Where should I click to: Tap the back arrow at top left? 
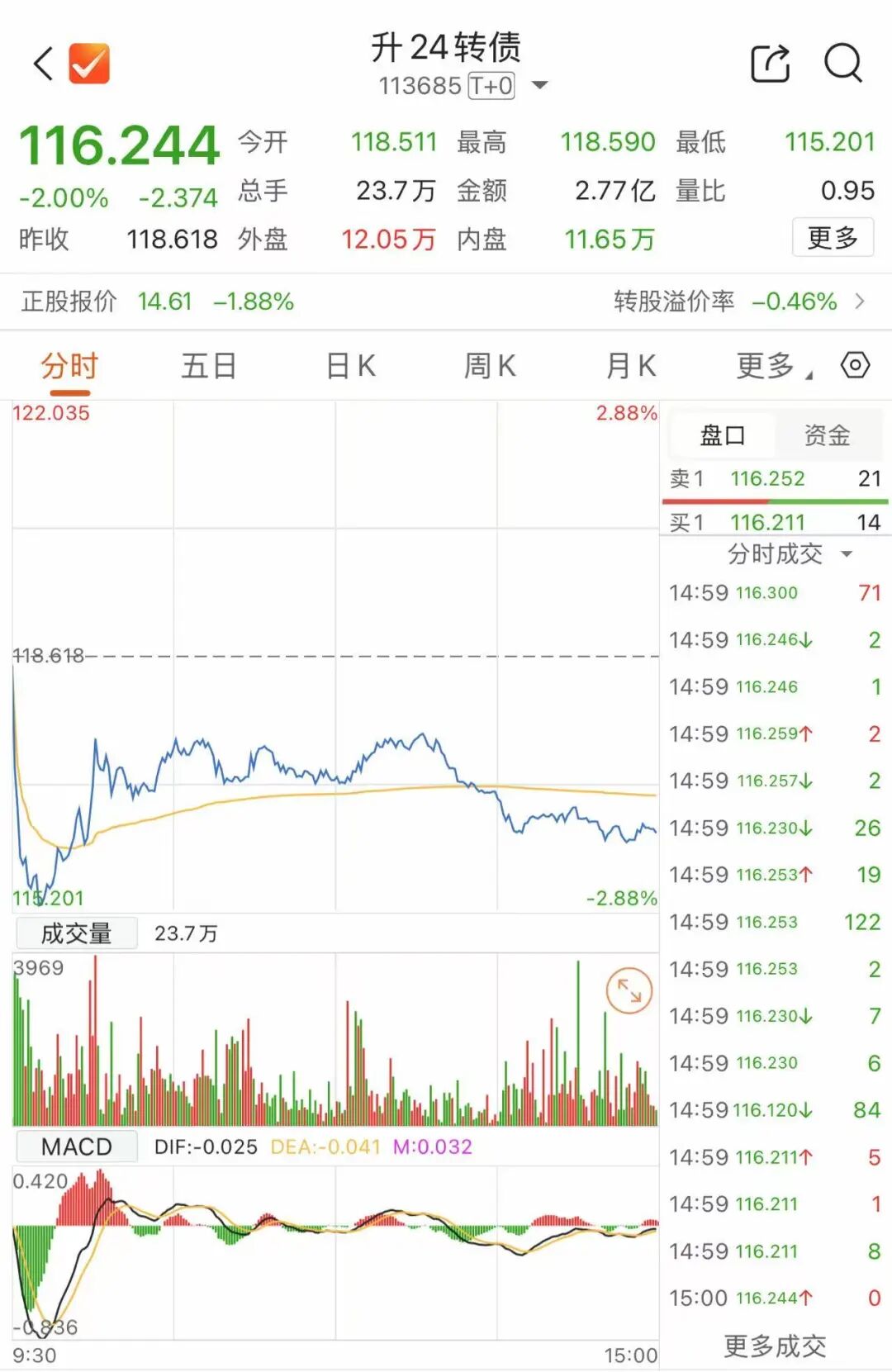click(x=40, y=64)
